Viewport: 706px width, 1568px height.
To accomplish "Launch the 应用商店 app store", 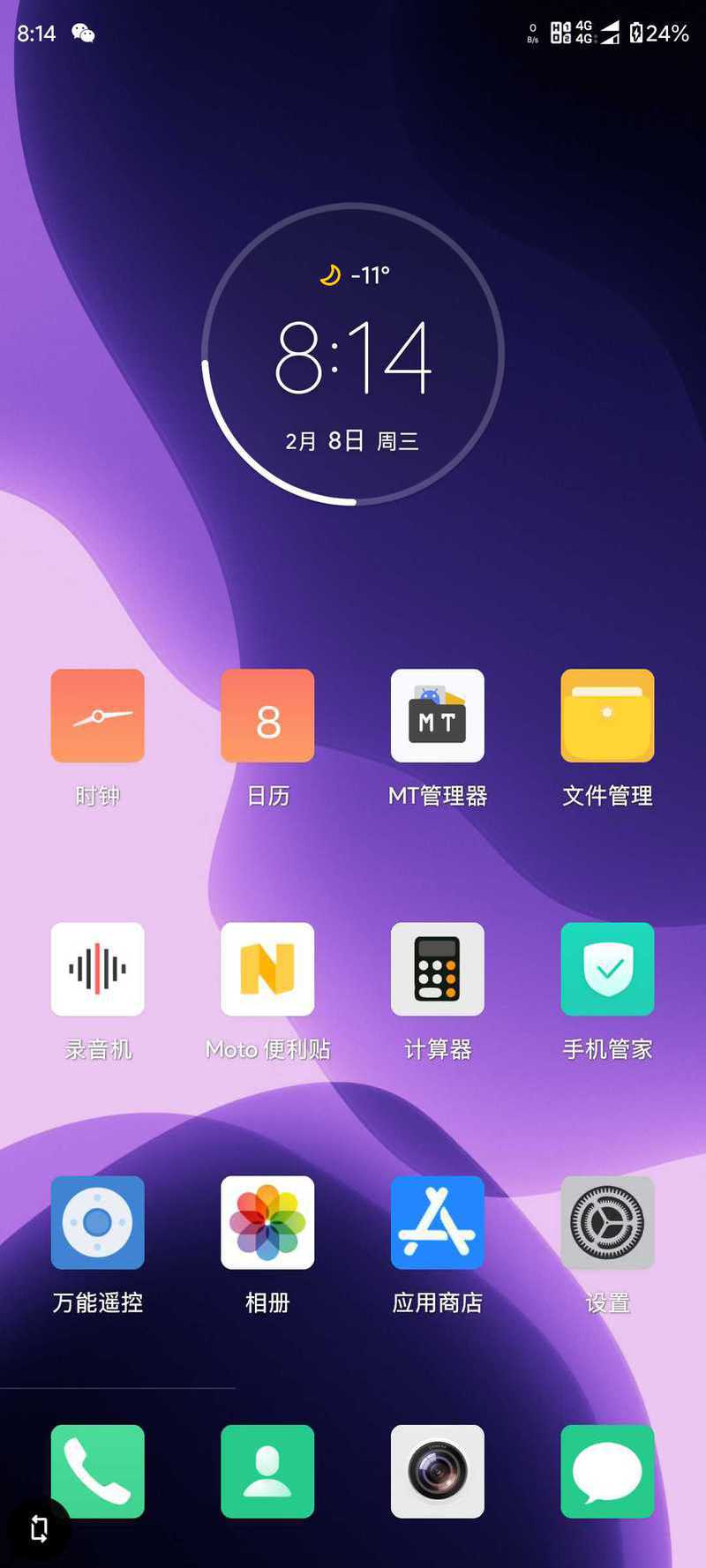I will point(438,1222).
